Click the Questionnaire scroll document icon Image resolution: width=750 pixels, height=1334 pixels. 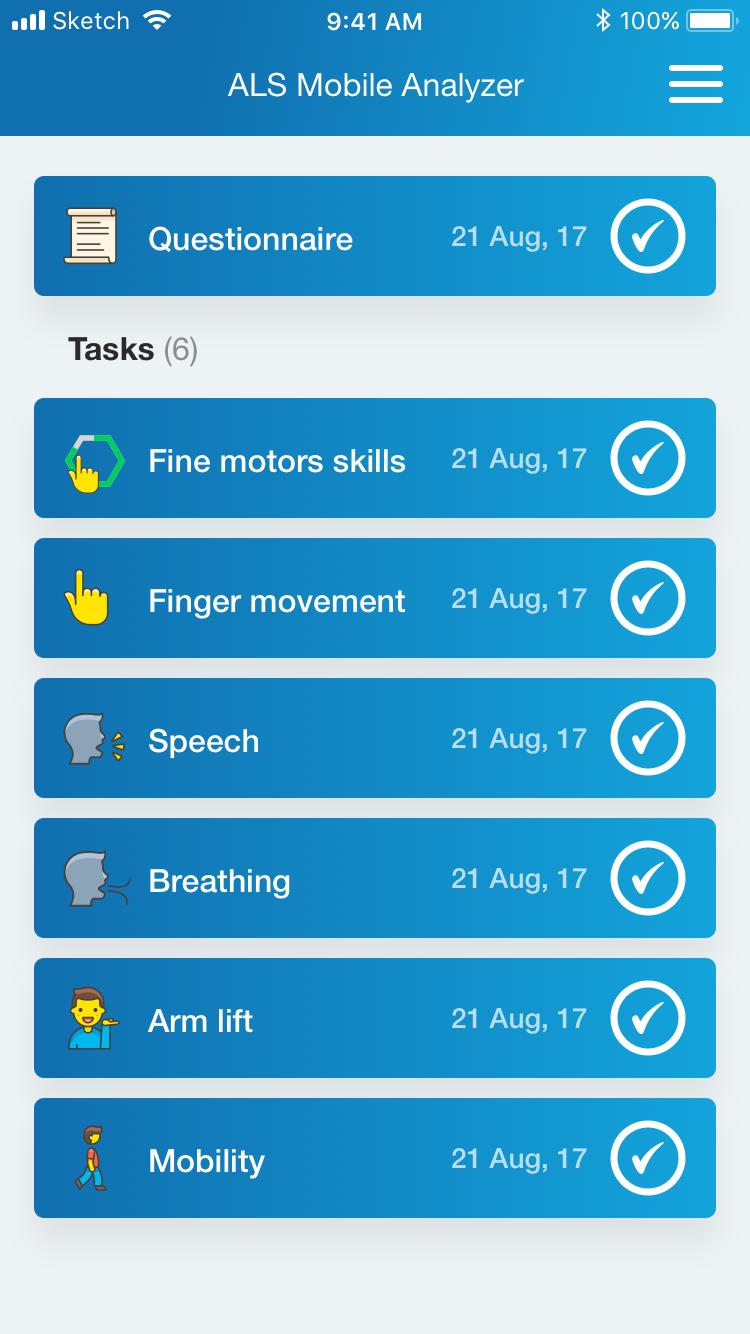(92, 236)
